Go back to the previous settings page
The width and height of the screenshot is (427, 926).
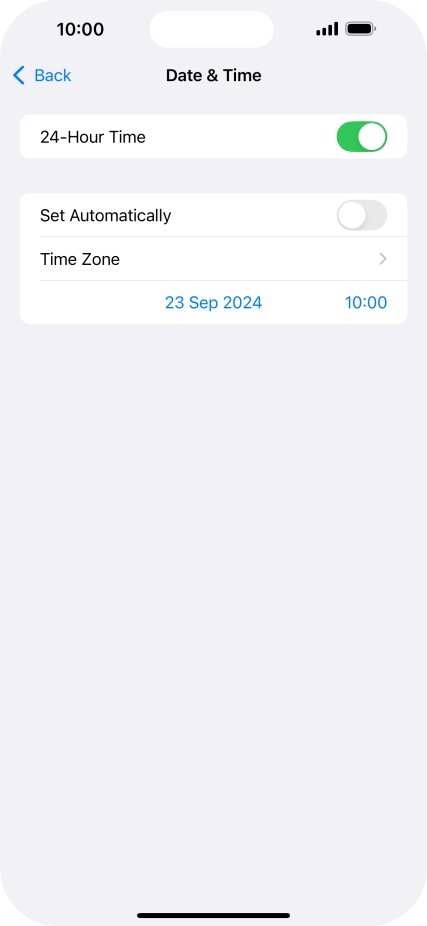click(42, 76)
